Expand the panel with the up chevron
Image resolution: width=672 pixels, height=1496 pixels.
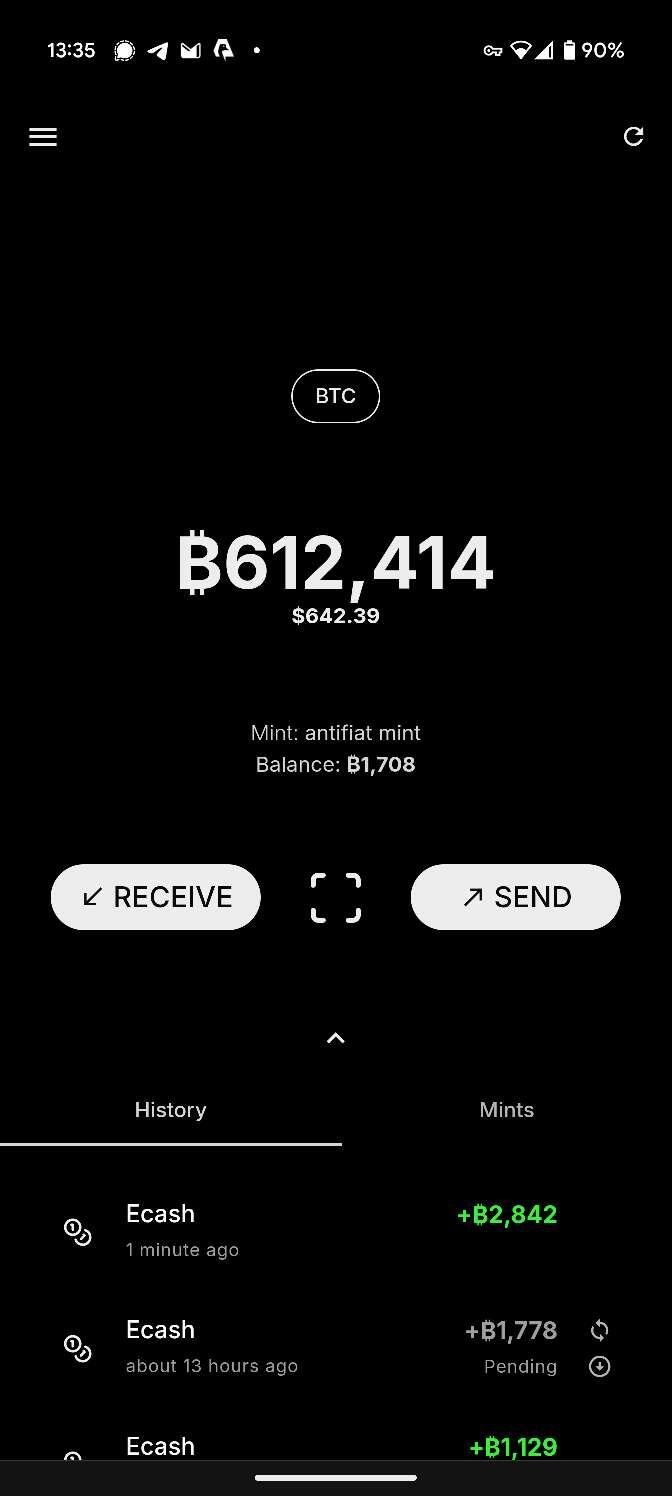[x=336, y=1038]
